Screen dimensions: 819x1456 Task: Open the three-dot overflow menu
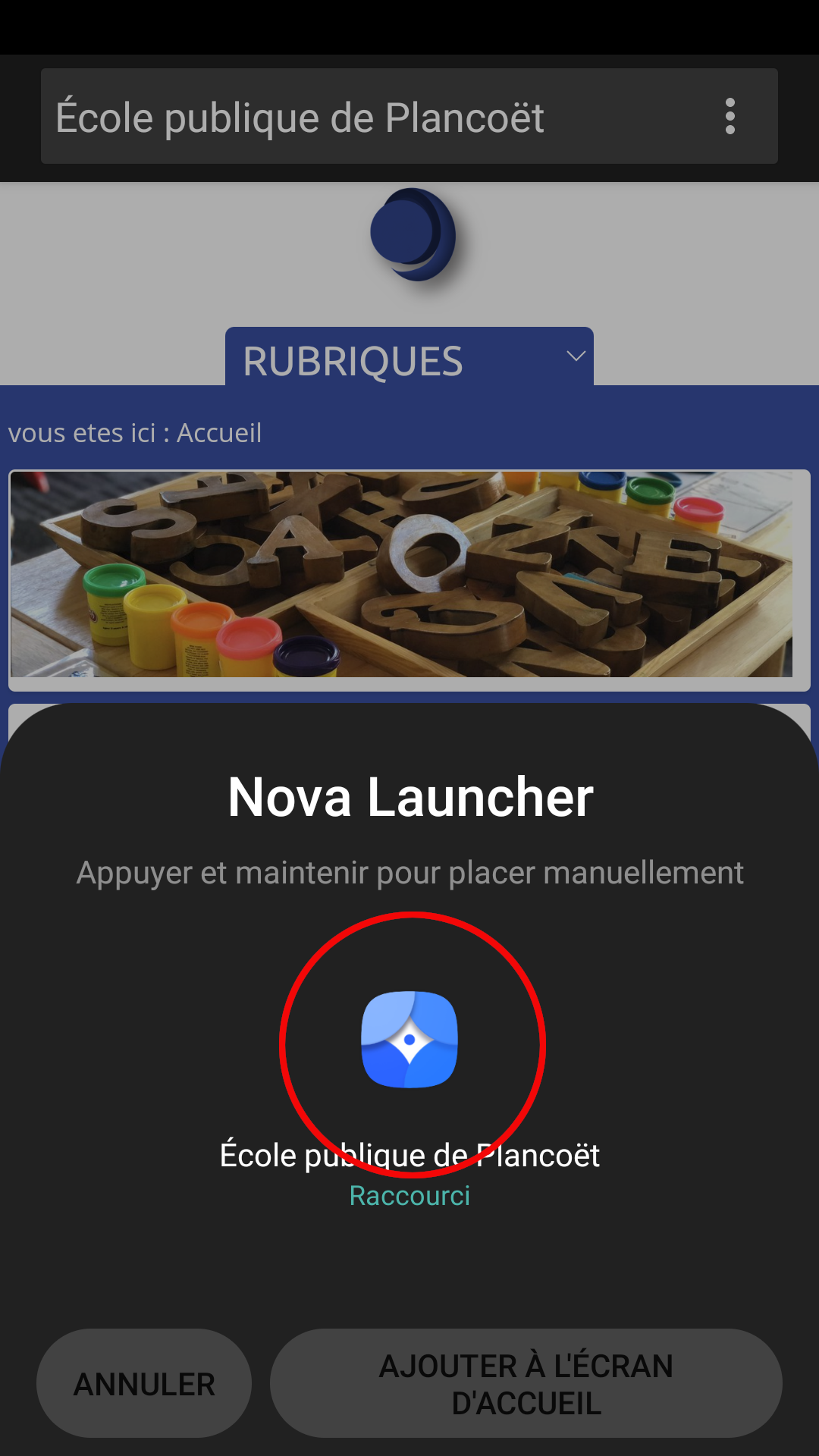tap(730, 117)
